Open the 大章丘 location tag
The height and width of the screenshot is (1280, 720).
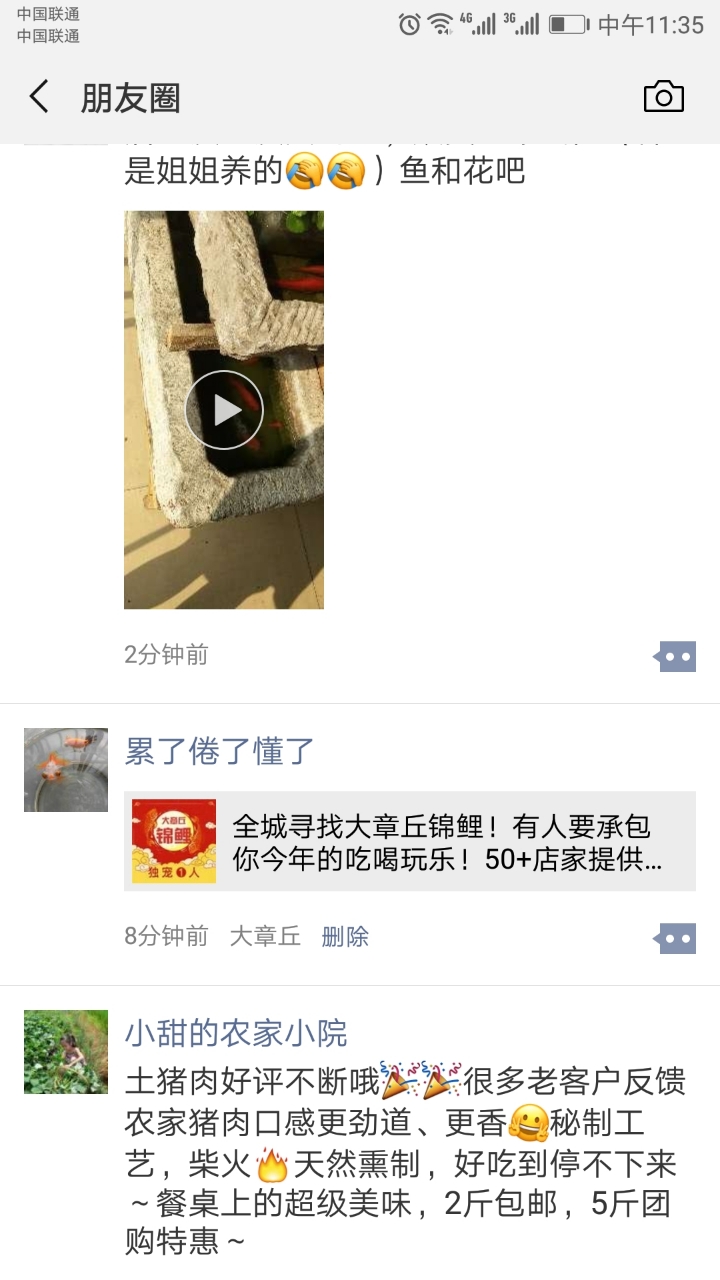click(x=265, y=936)
